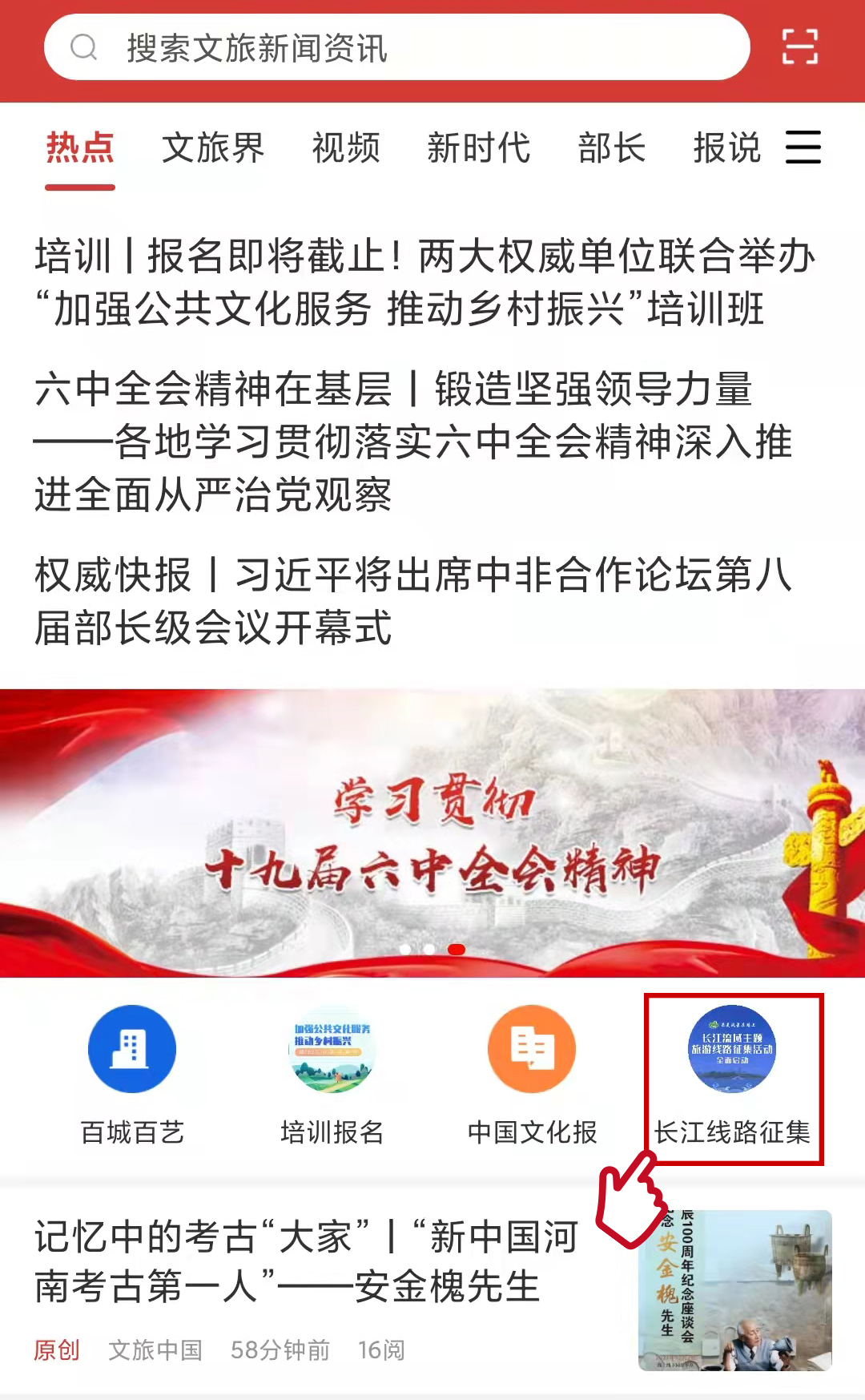
Task: Open the 培训报名 shortcut
Action: click(x=332, y=1074)
